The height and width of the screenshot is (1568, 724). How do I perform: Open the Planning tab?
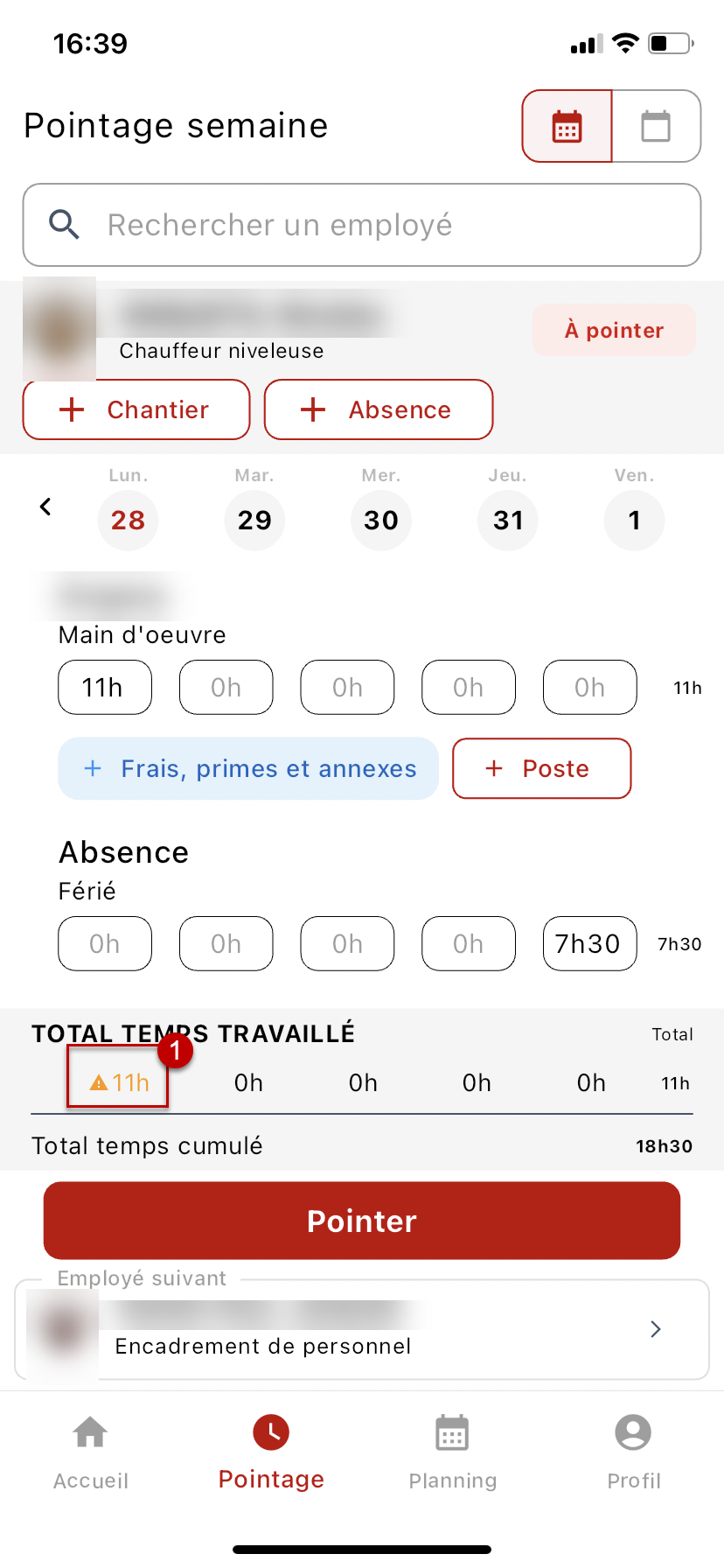tap(452, 1451)
